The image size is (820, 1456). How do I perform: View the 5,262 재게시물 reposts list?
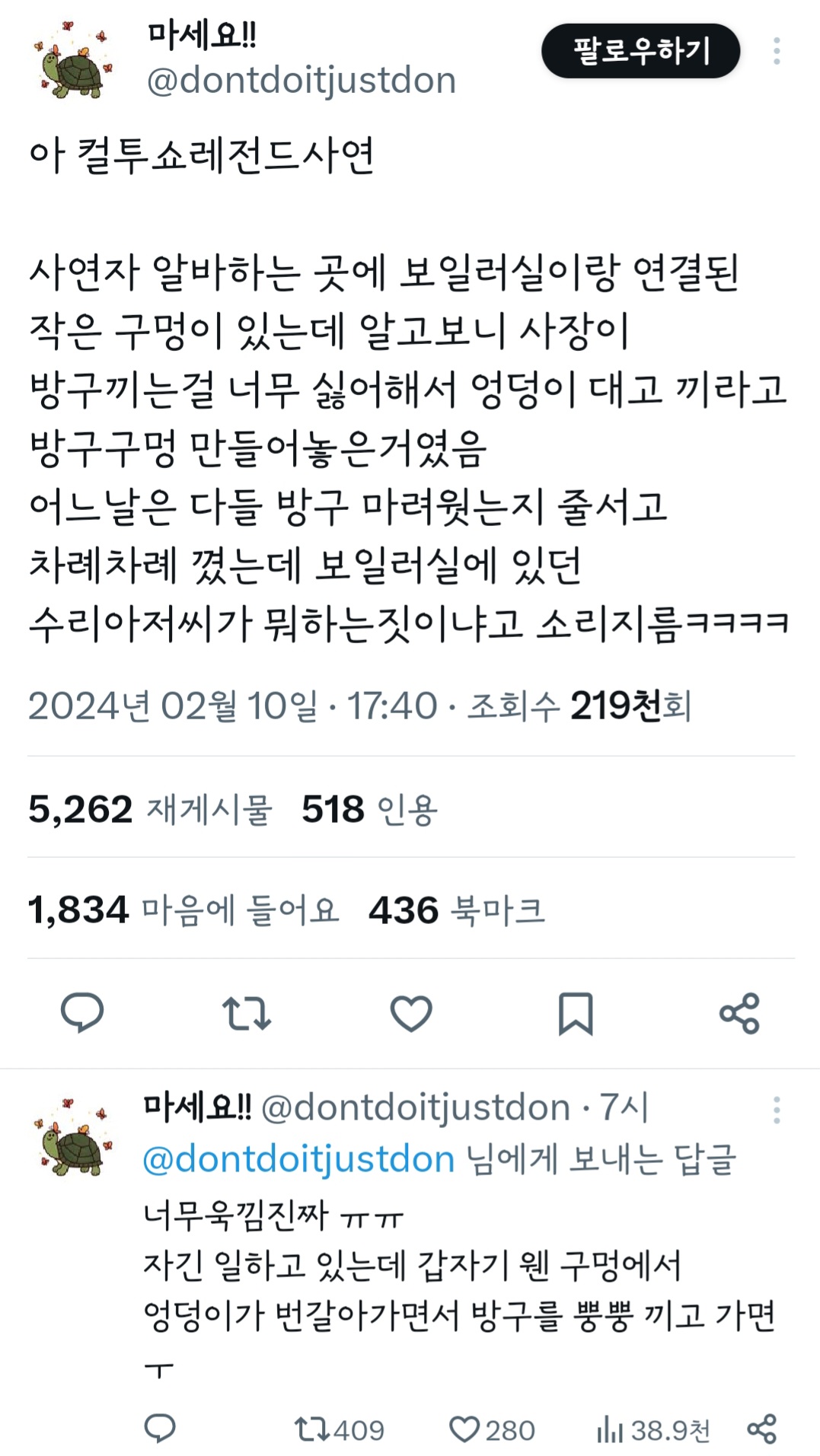click(150, 809)
